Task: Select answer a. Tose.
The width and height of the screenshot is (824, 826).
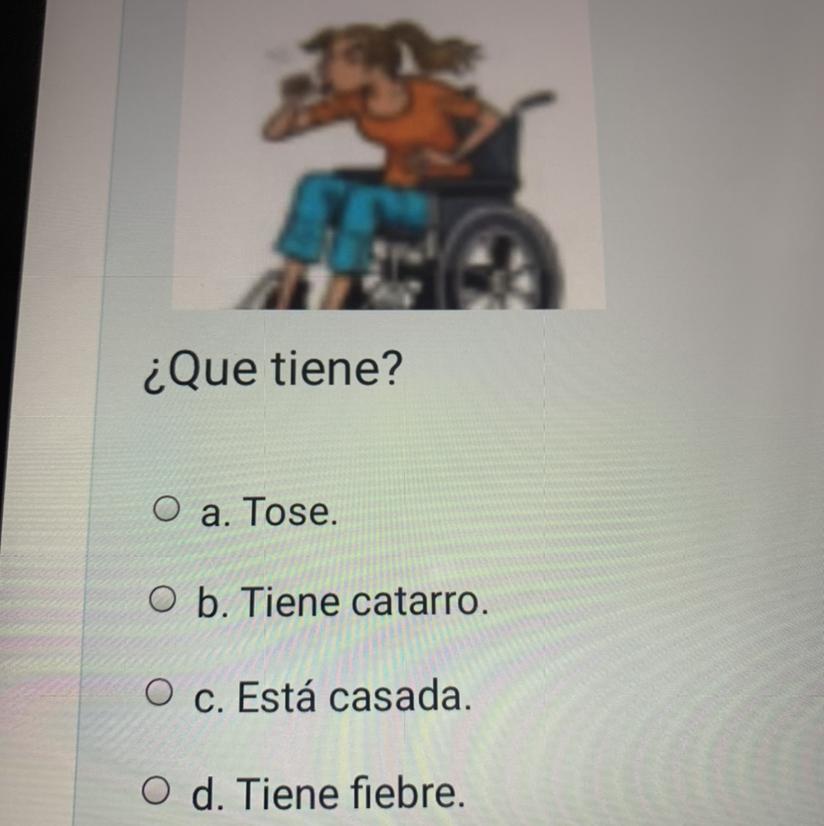Action: [x=167, y=512]
